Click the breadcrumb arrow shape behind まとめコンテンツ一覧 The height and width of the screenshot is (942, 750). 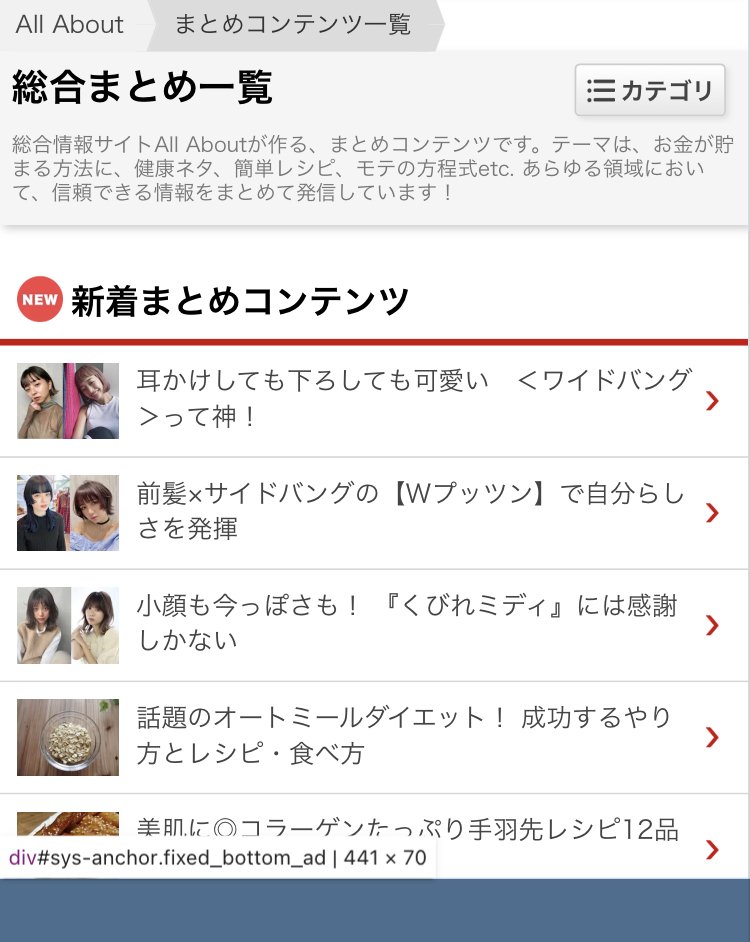coord(430,24)
